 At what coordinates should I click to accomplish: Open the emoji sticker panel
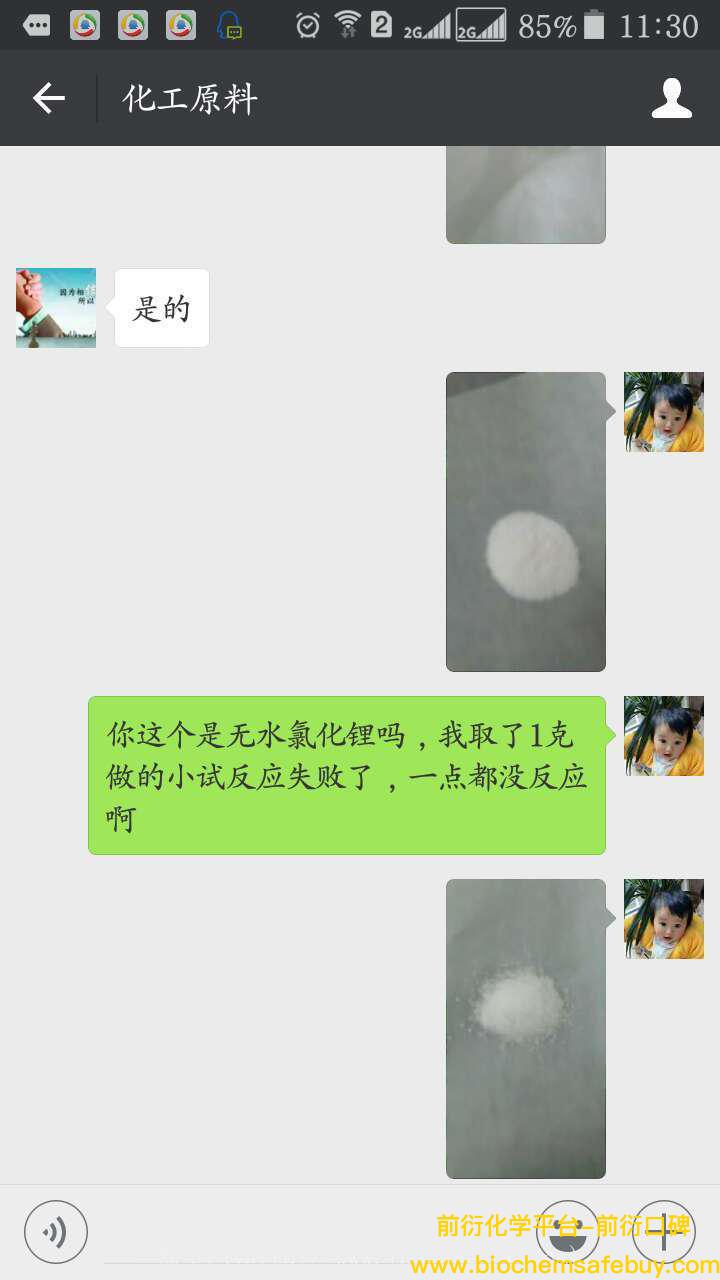tap(568, 1231)
